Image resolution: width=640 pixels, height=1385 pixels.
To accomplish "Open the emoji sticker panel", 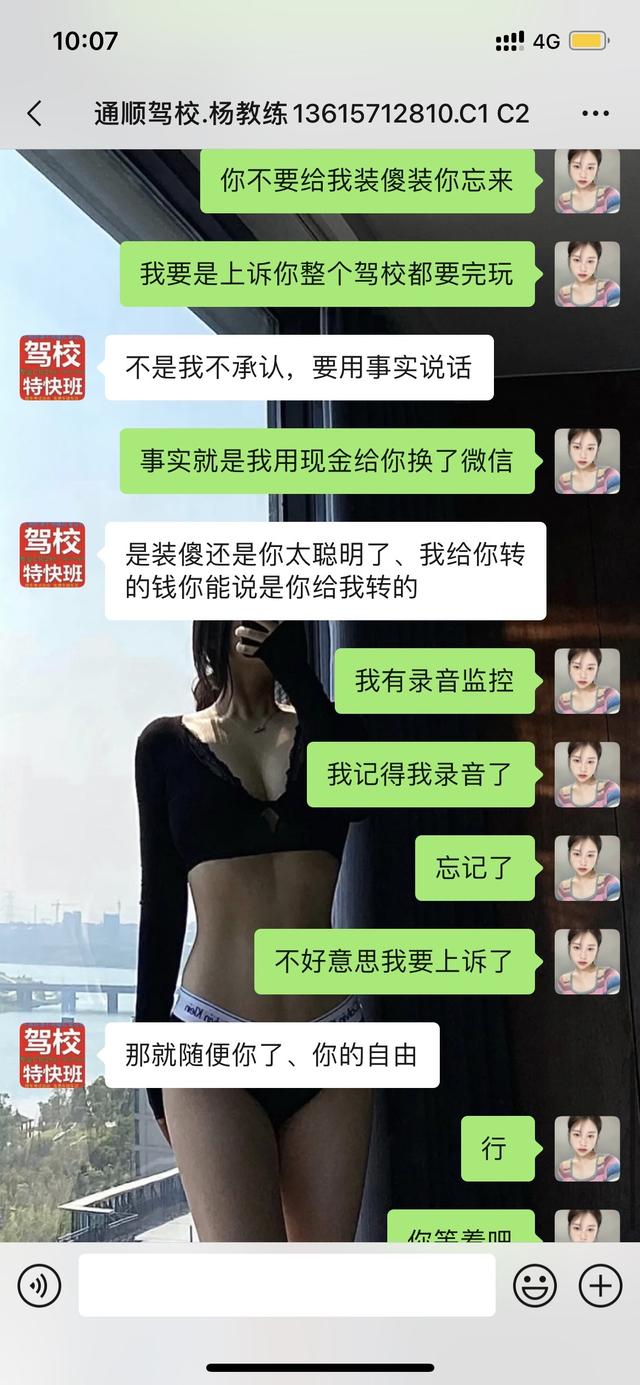I will [x=535, y=1285].
